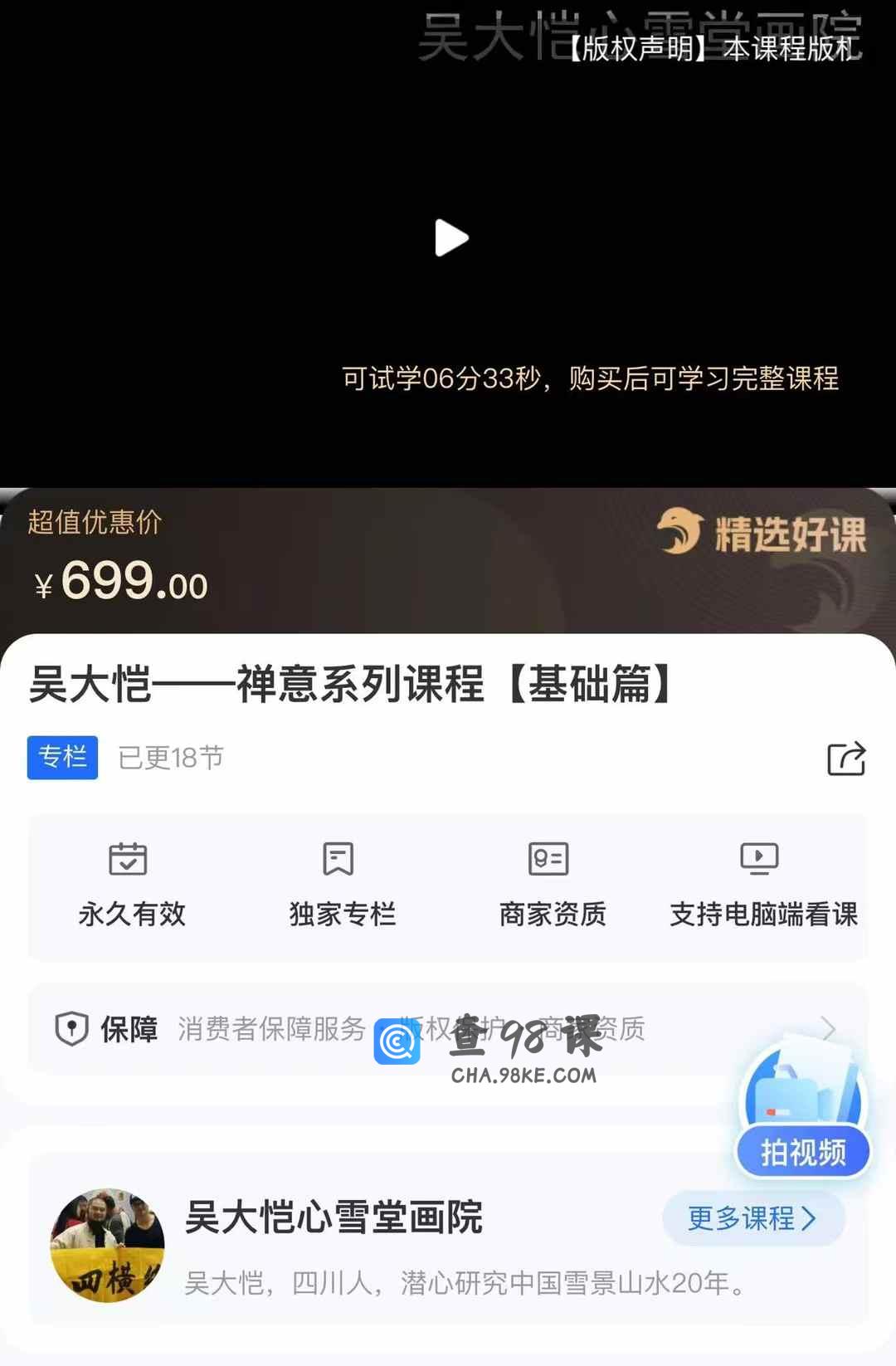Tap the 拍视频 floating button
This screenshot has width=896, height=1366.
(802, 1152)
